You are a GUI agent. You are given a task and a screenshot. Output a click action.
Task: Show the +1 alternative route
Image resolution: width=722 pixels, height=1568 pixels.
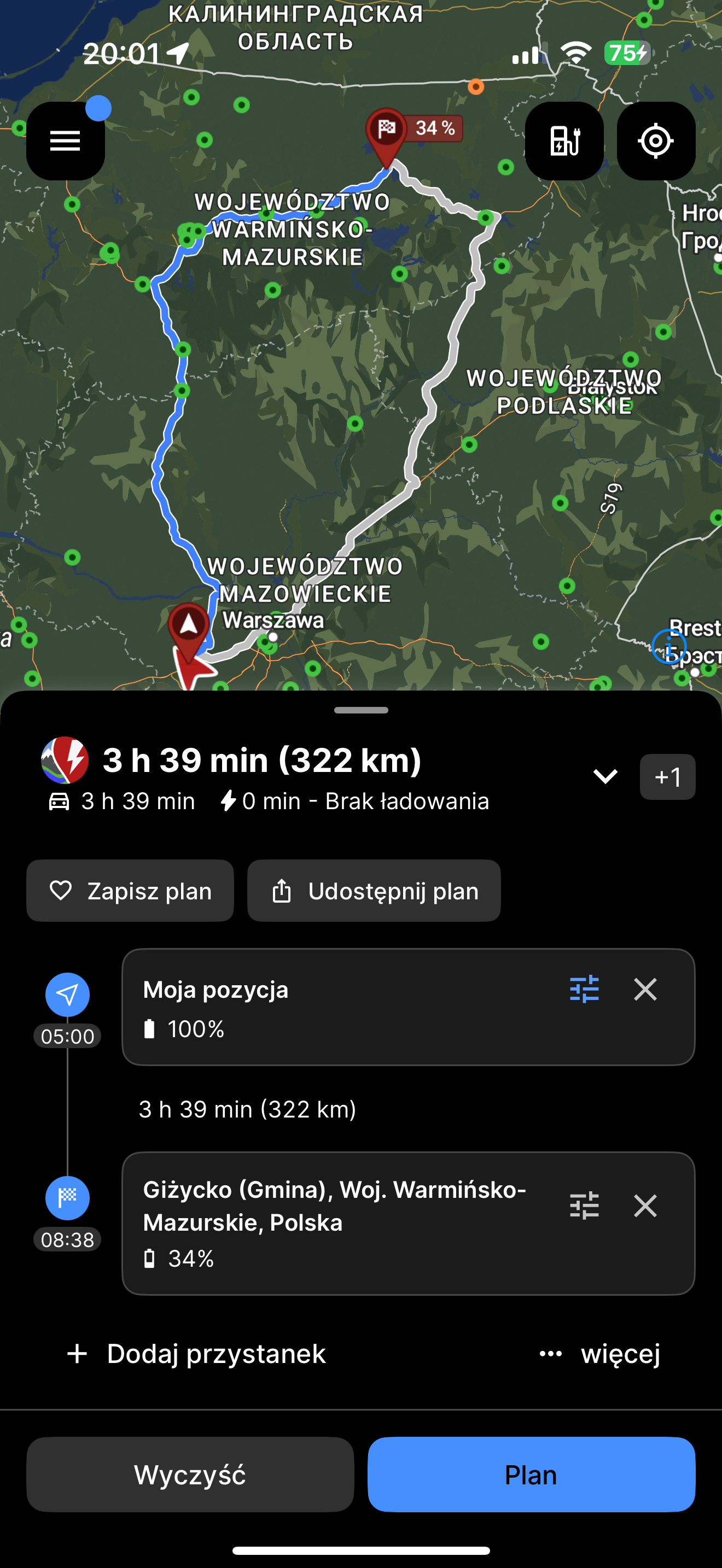667,776
